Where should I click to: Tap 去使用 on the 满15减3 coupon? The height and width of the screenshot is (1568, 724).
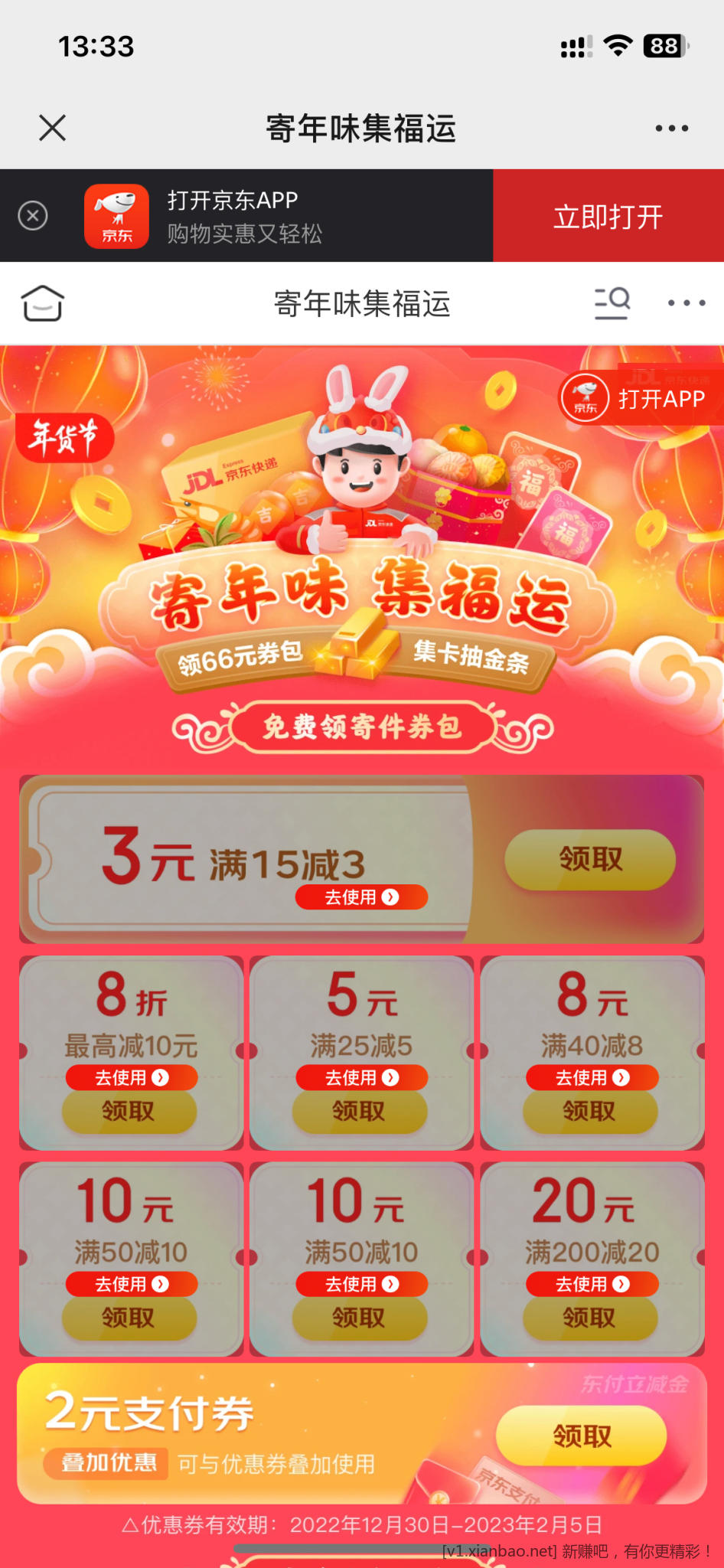coord(361,897)
